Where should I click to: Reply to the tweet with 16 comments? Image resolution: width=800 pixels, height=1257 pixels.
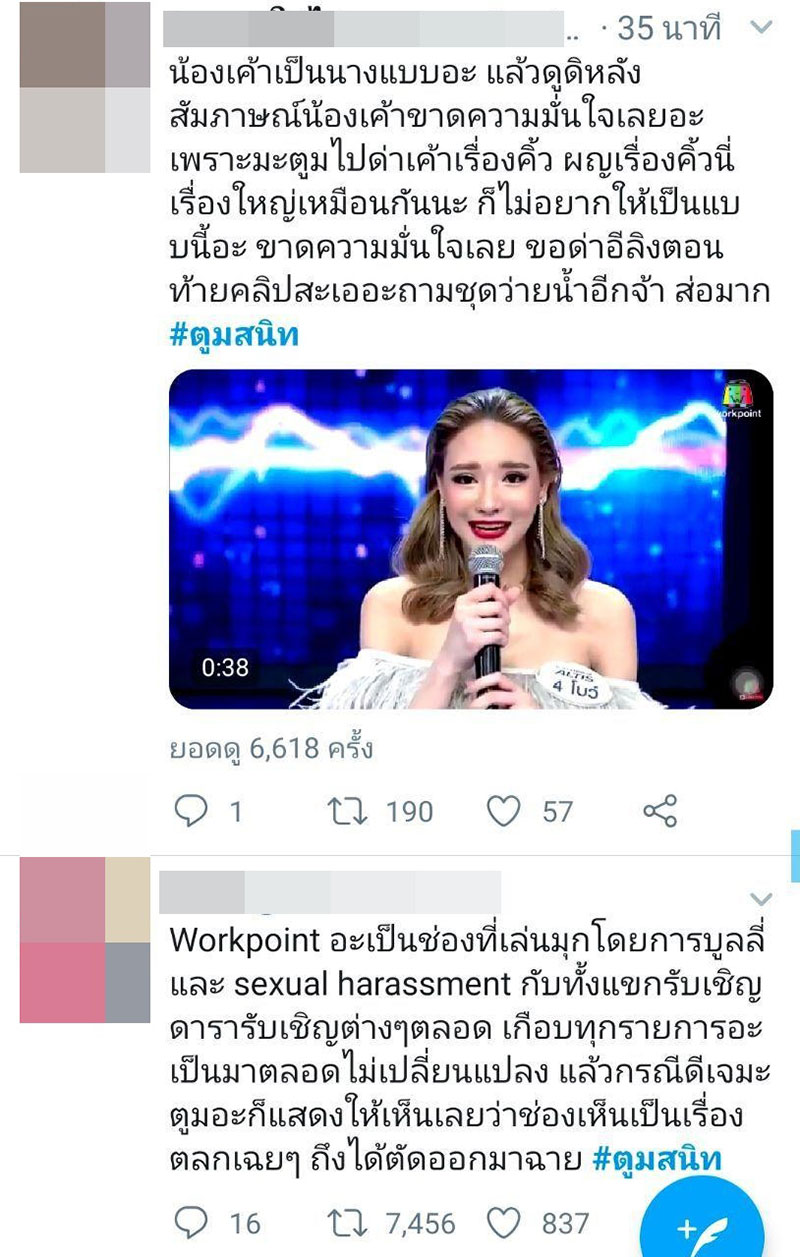(191, 1222)
